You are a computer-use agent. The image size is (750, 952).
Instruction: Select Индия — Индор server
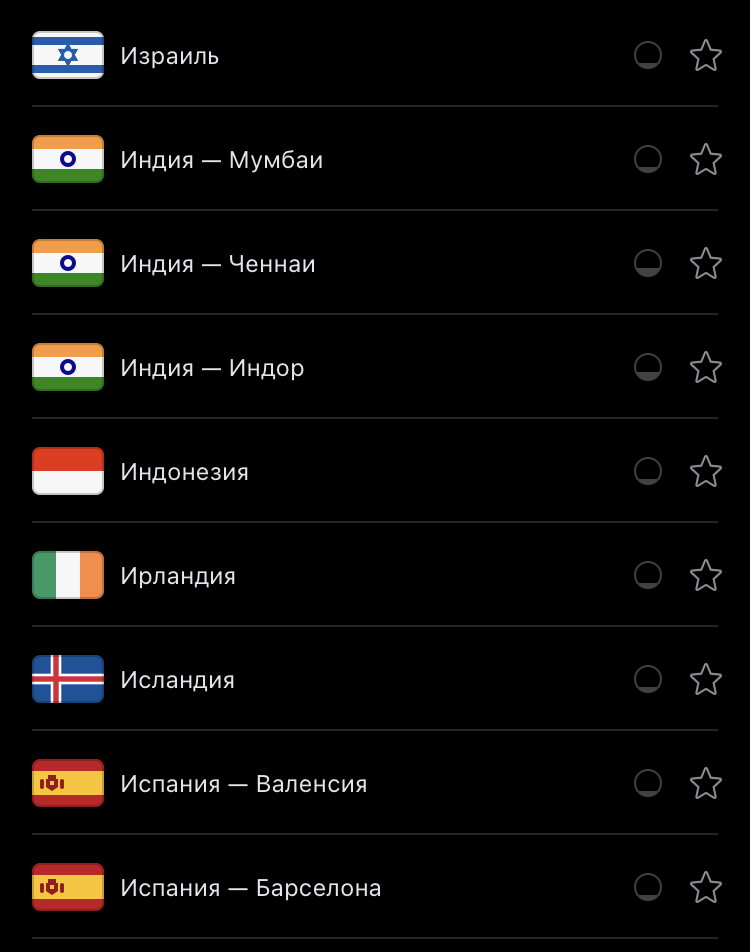[212, 368]
